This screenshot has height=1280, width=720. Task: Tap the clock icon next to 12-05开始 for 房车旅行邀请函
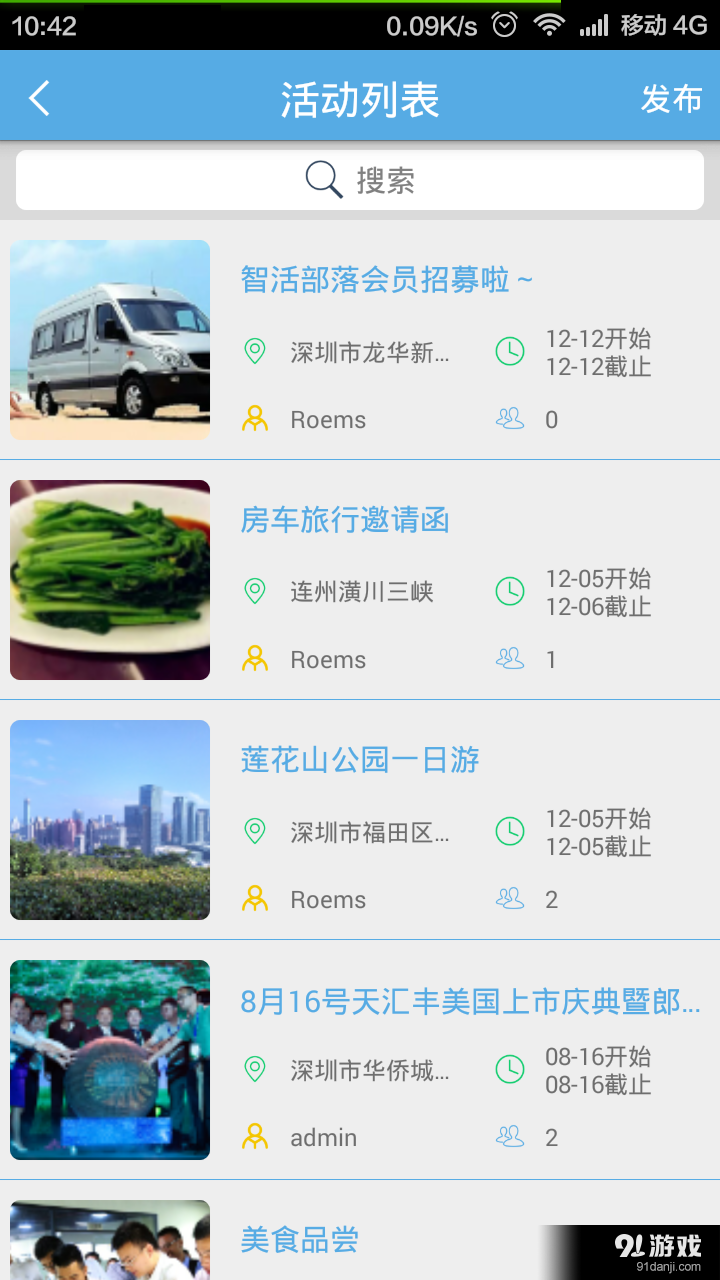pyautogui.click(x=510, y=591)
